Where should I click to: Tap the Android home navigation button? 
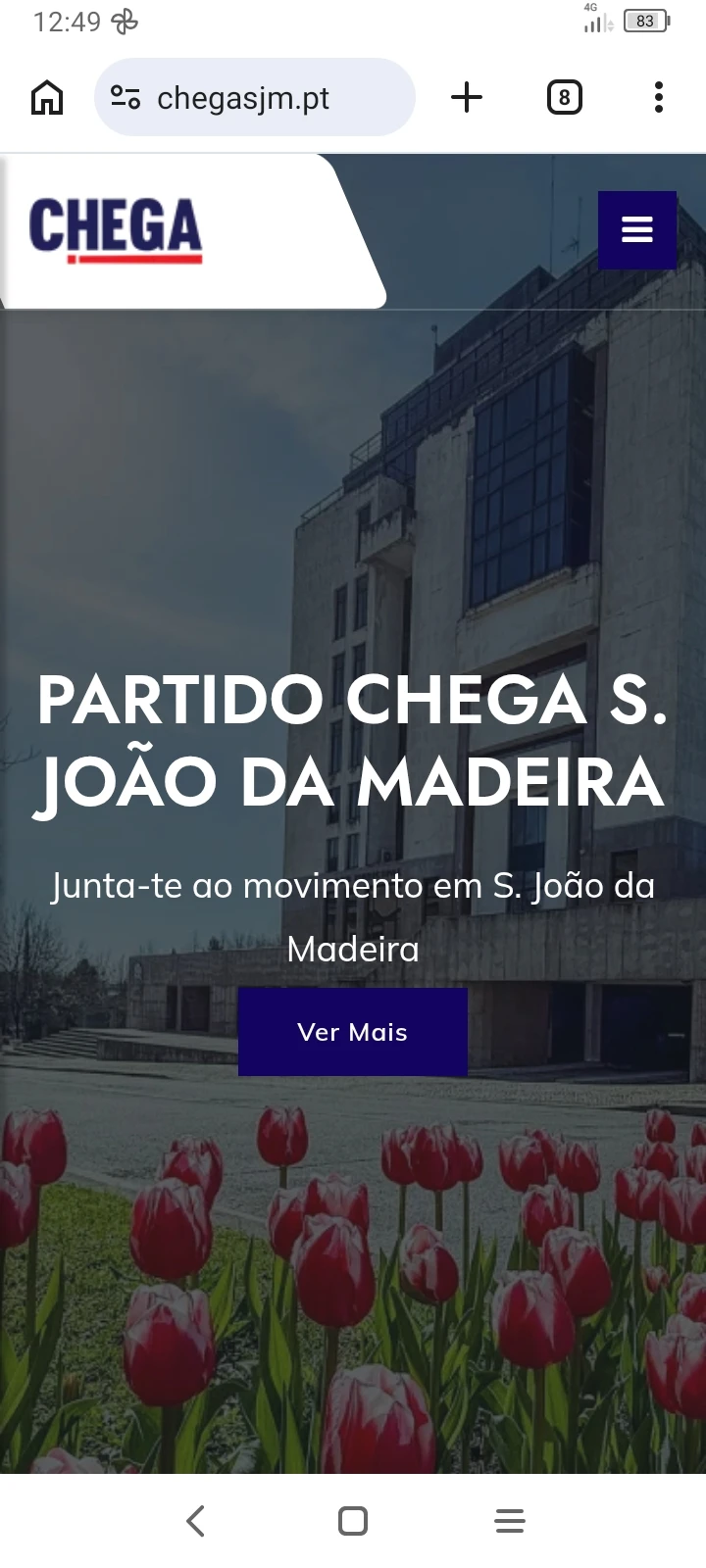click(353, 1520)
